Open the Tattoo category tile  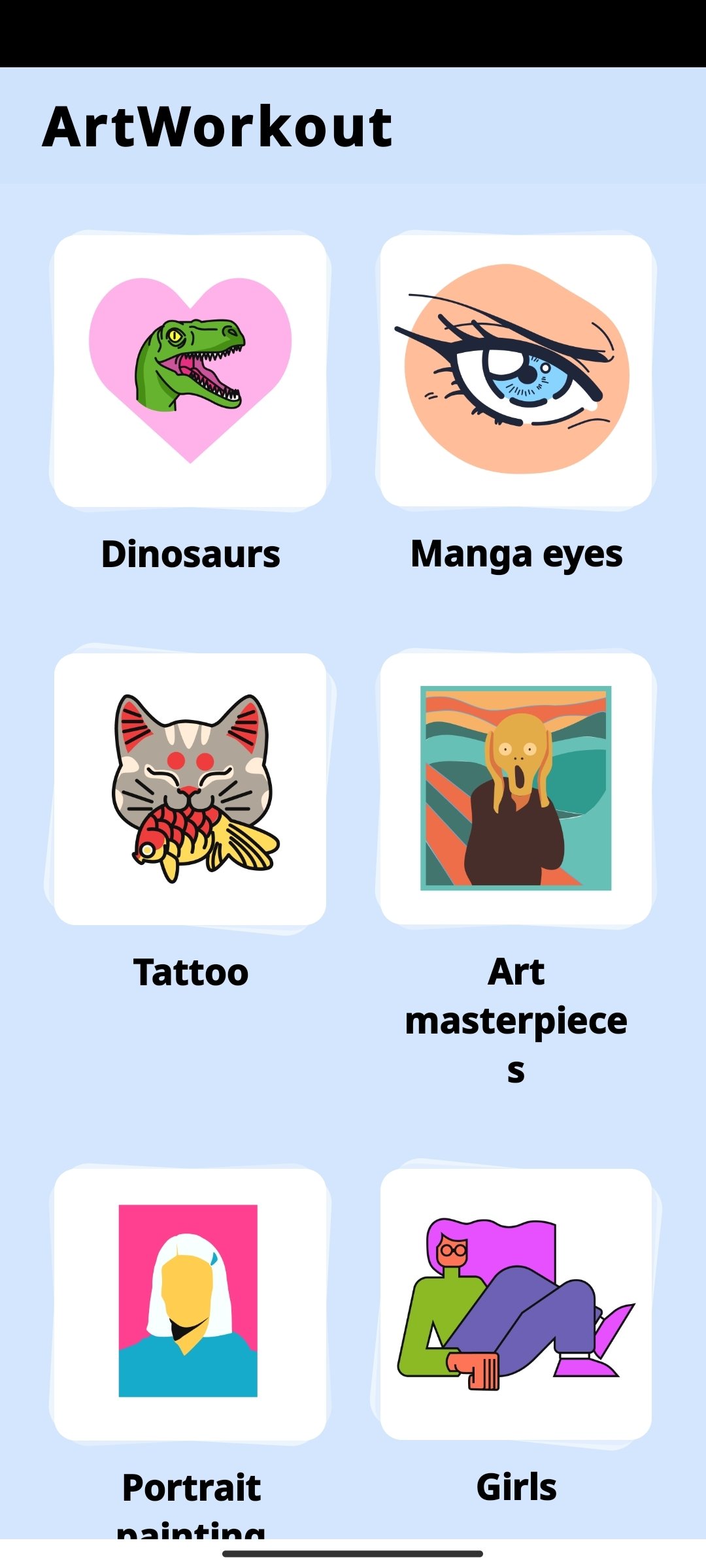[190, 789]
